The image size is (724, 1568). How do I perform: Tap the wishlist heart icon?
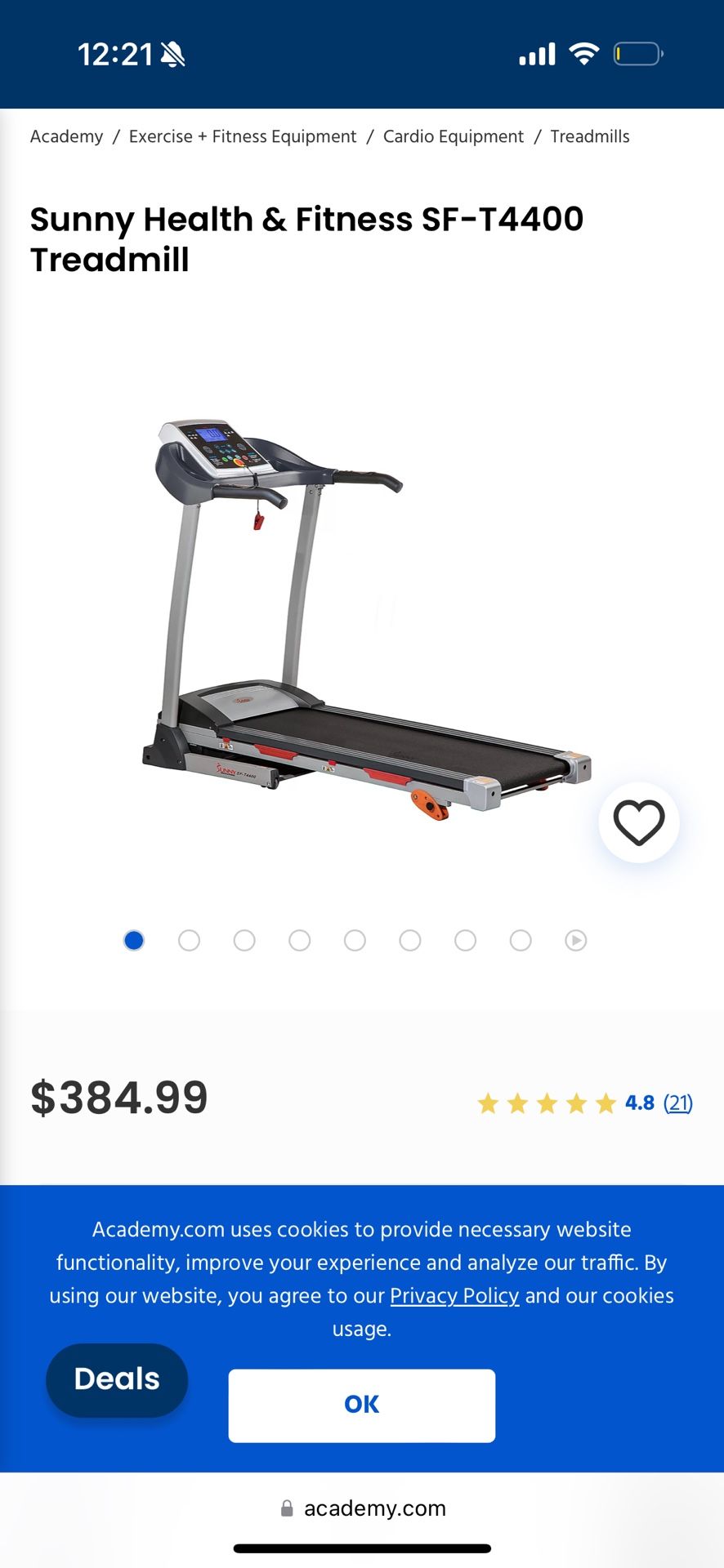point(639,823)
